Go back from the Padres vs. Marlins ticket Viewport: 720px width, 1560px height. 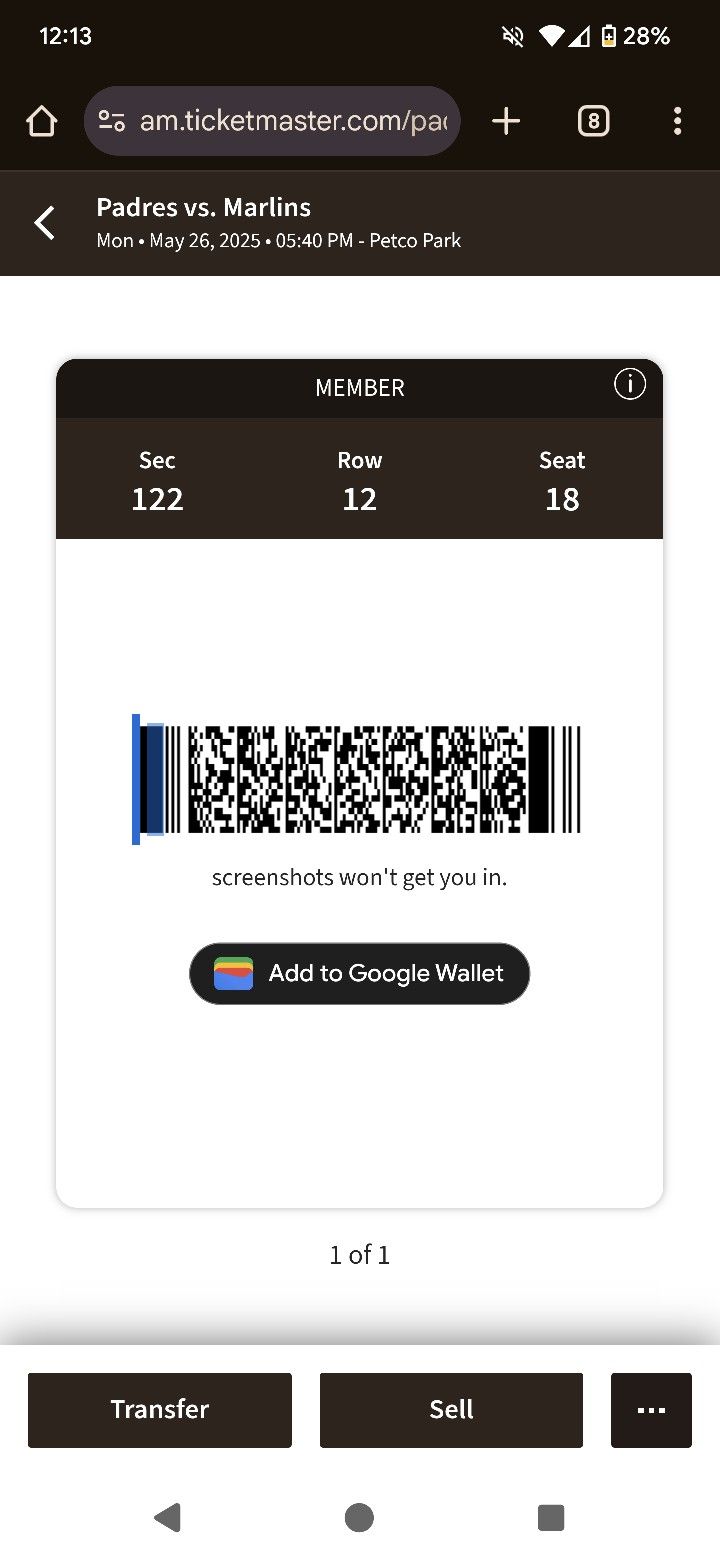(x=45, y=223)
